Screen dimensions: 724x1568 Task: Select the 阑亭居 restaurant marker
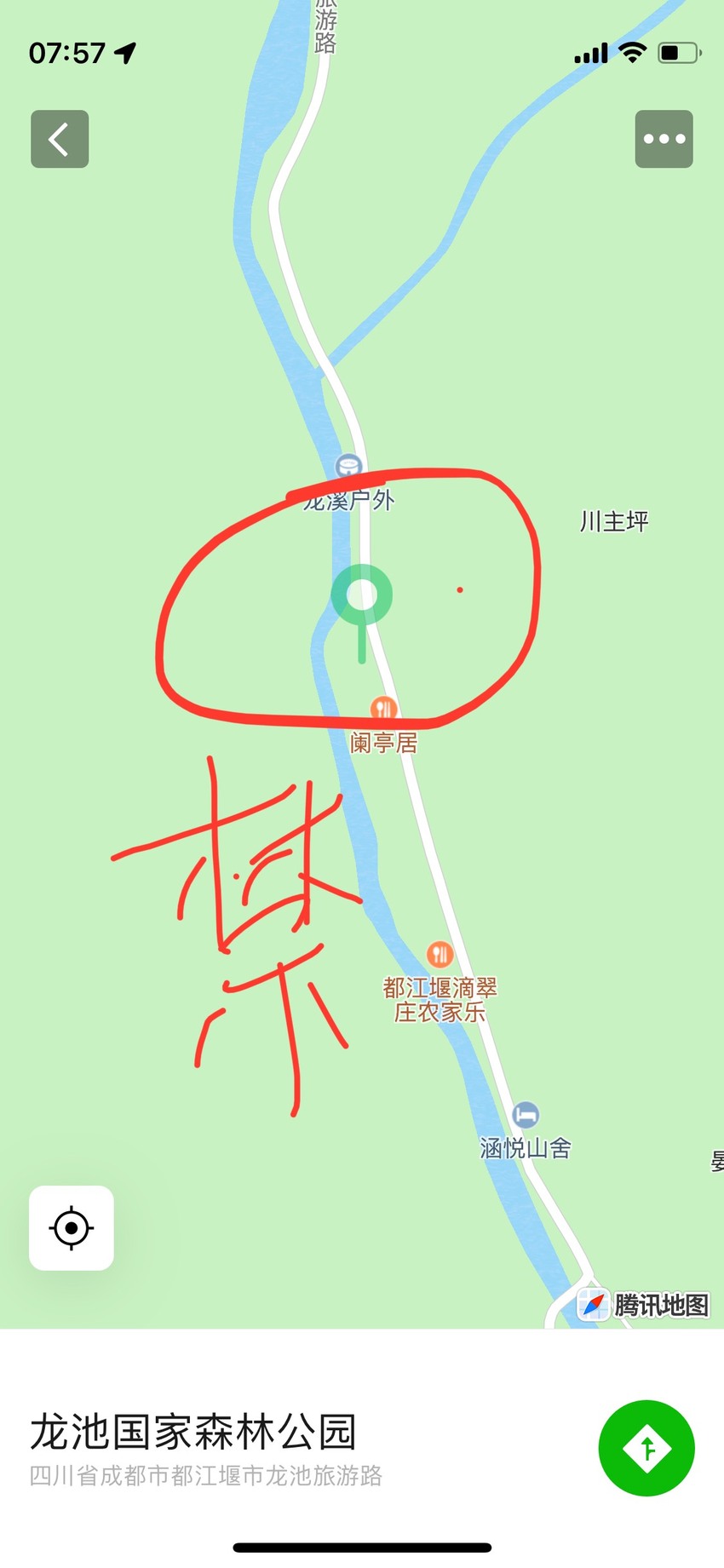[383, 709]
